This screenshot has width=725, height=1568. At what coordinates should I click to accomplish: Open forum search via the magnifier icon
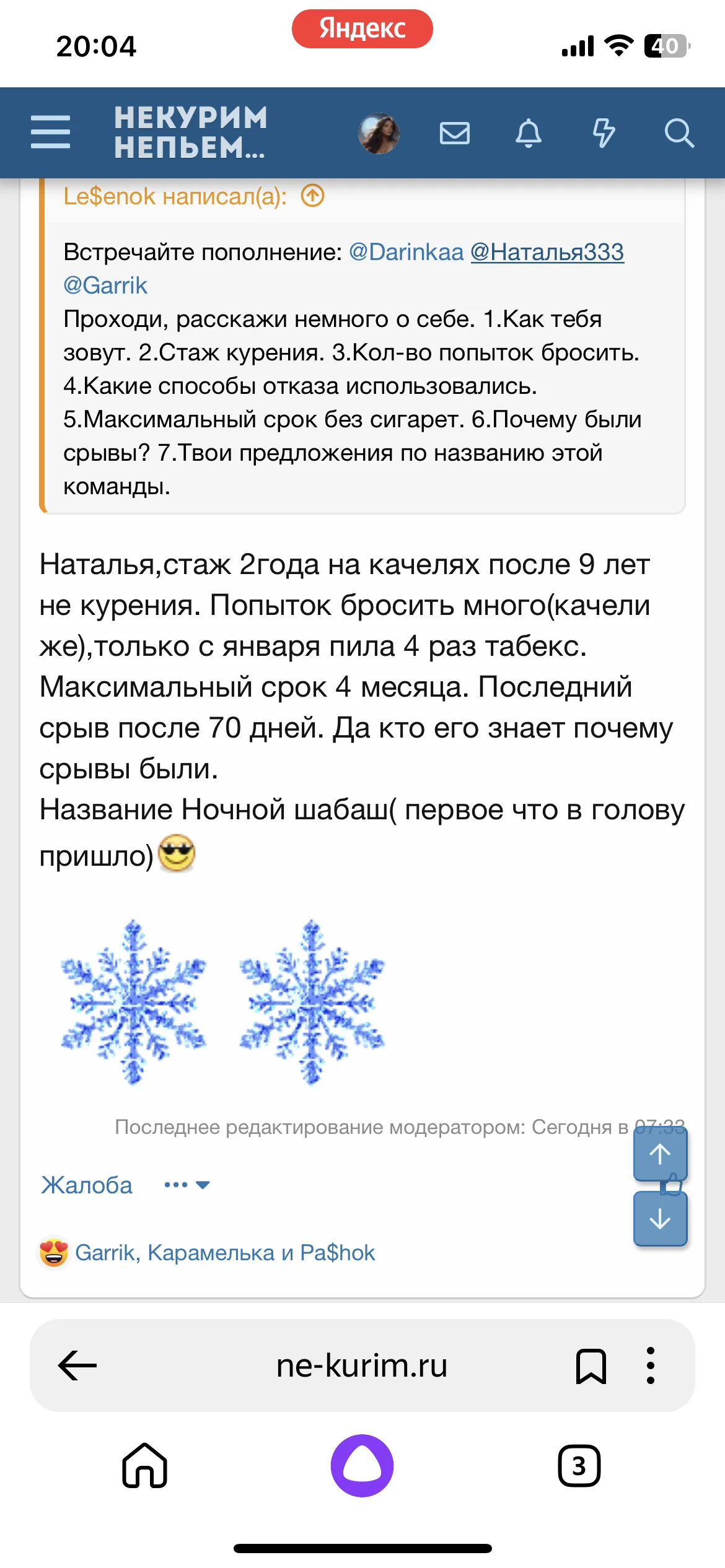[680, 132]
